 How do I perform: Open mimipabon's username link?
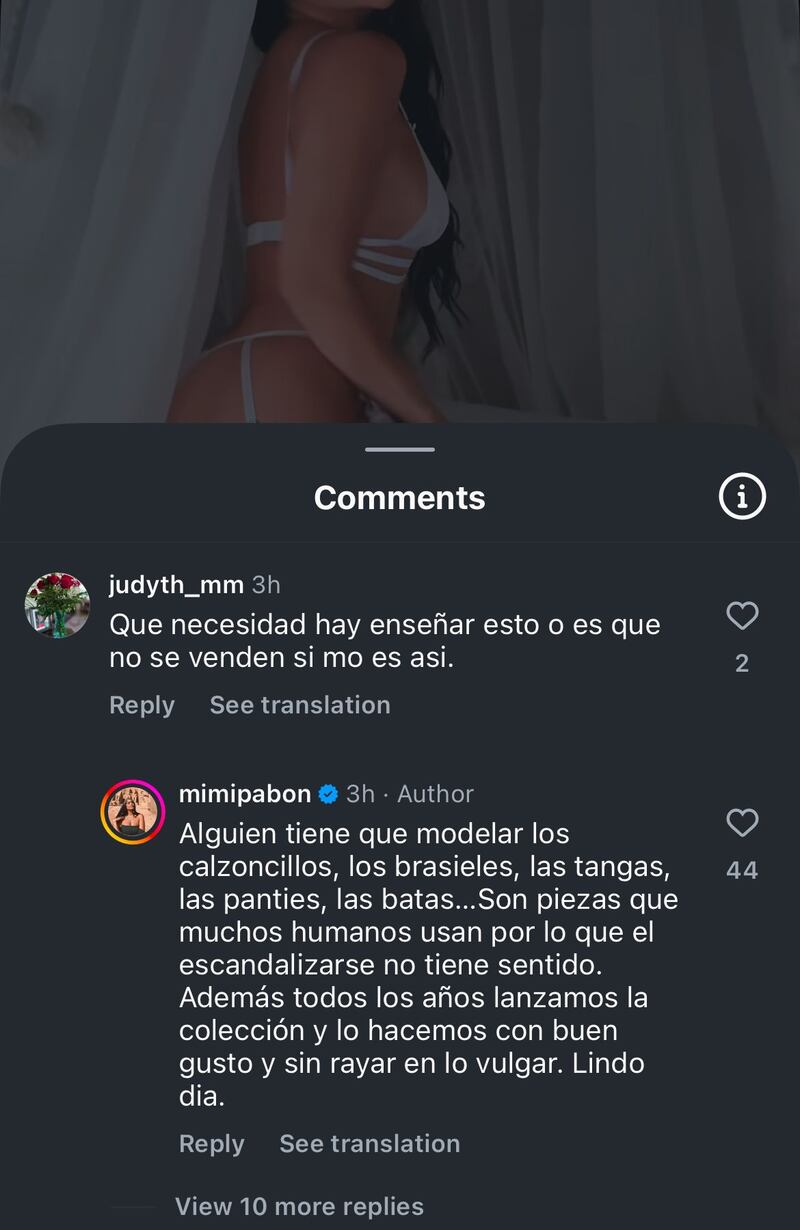click(x=245, y=794)
